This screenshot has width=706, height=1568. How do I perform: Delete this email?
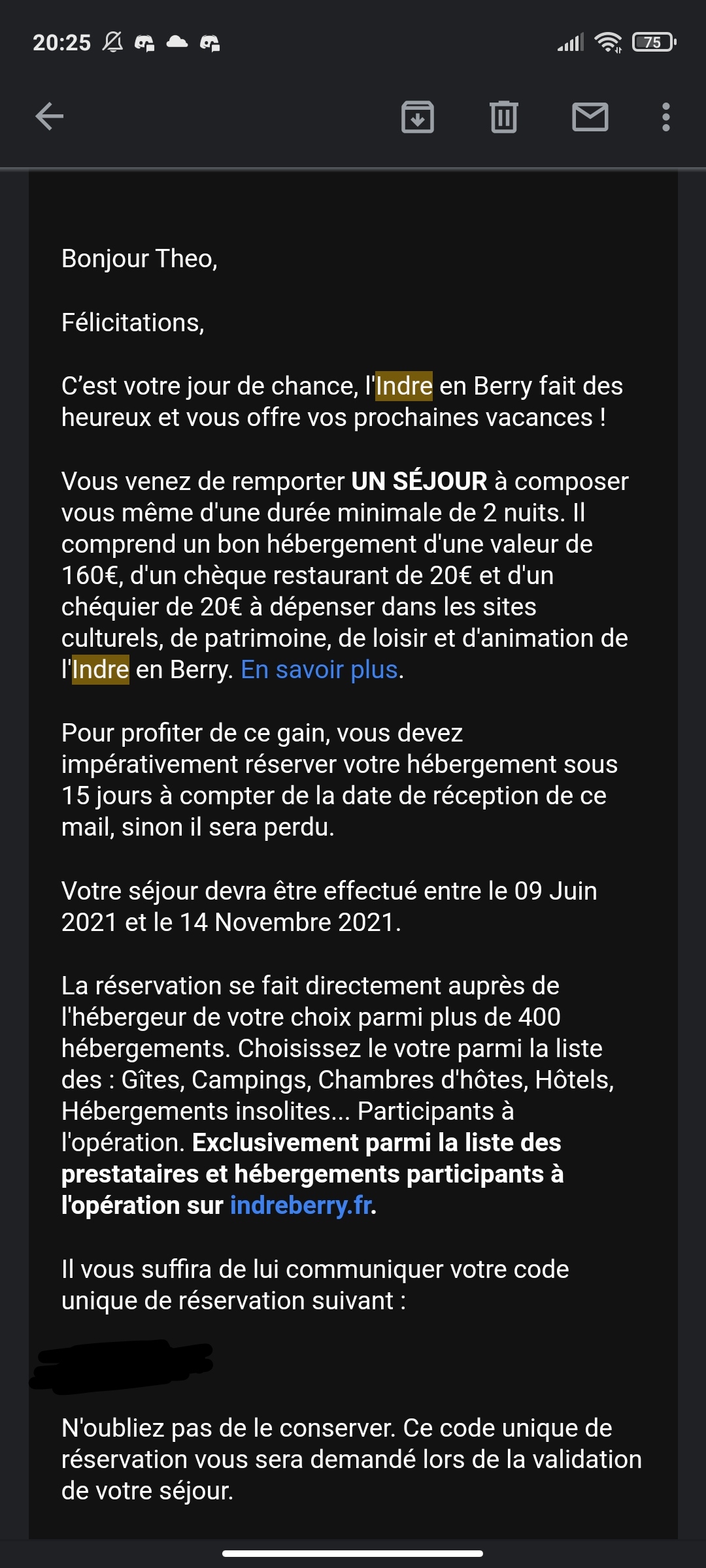(503, 117)
